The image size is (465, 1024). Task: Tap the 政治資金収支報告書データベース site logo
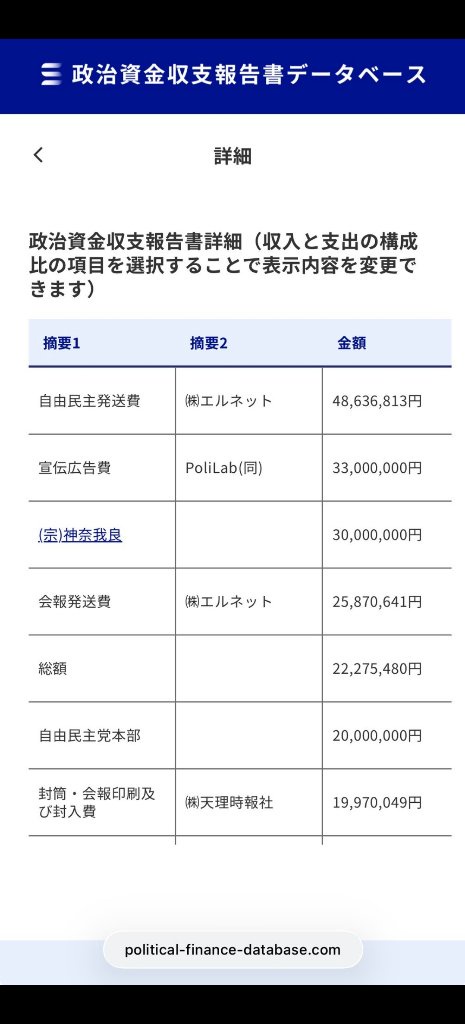(232, 74)
